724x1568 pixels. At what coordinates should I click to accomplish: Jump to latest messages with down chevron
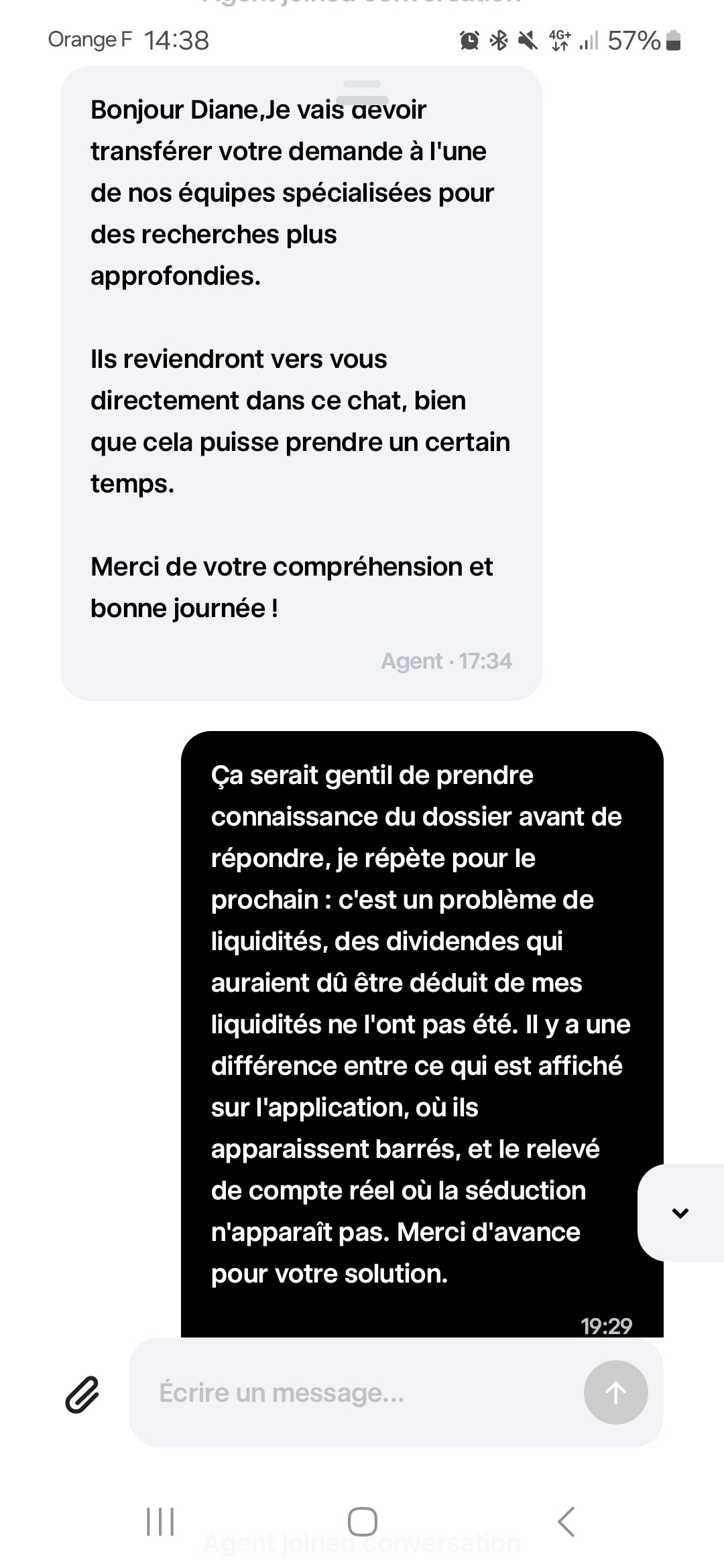(x=680, y=1213)
